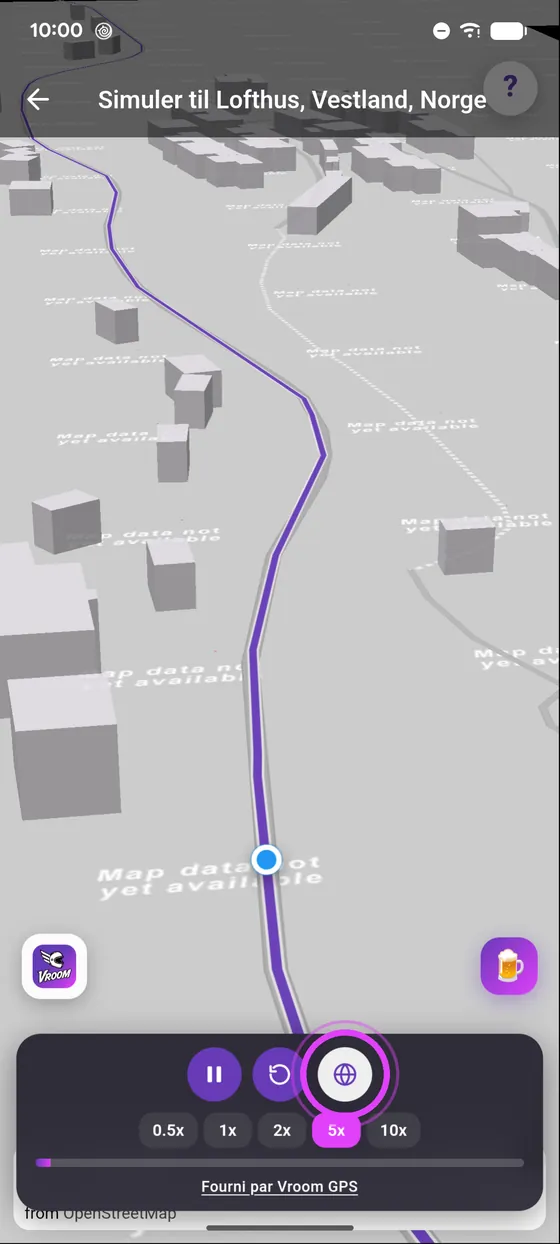The height and width of the screenshot is (1244, 560).
Task: Jump ahead on the simulation progress bar
Action: (x=280, y=1163)
